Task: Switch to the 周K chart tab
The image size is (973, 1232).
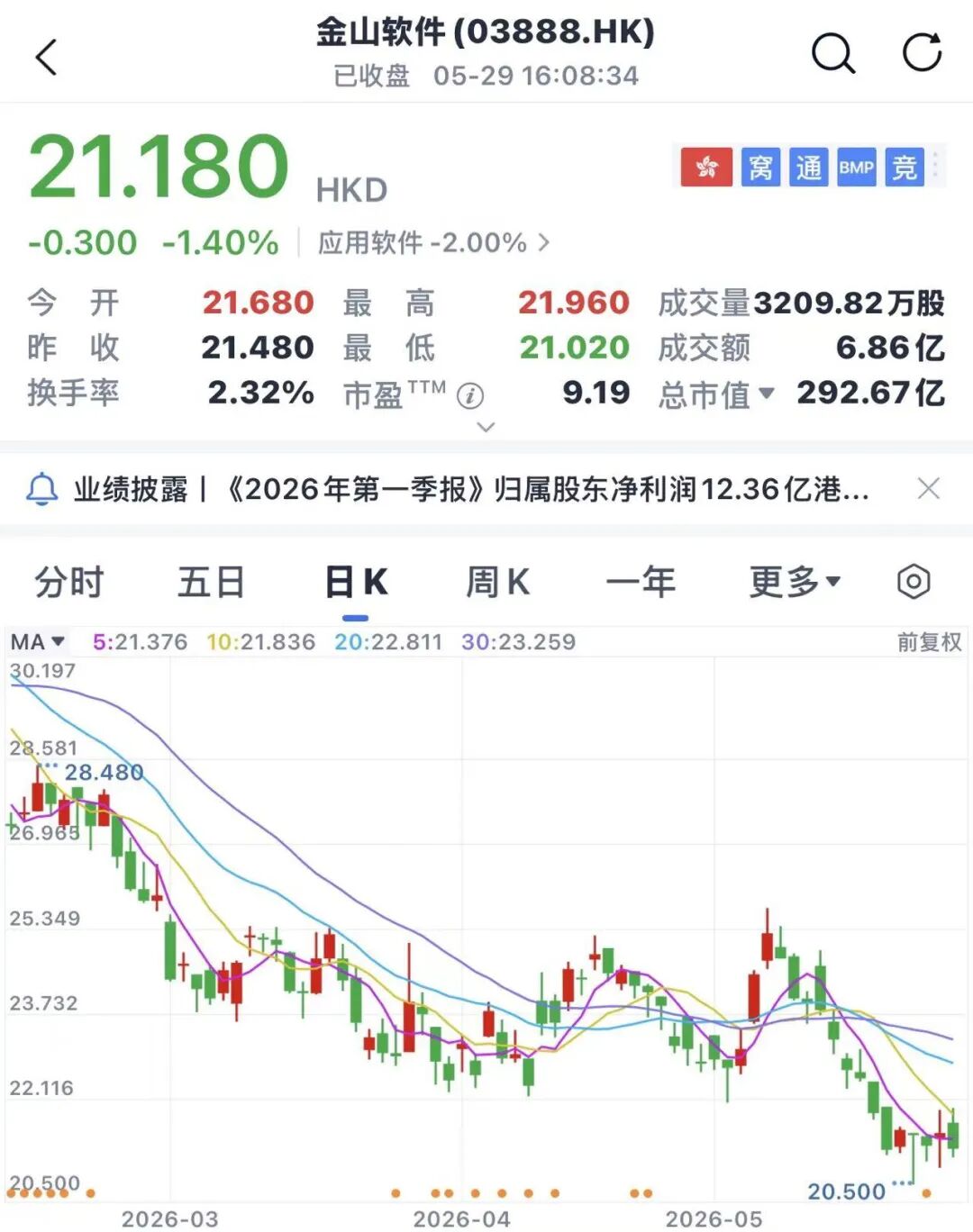Action: click(497, 582)
